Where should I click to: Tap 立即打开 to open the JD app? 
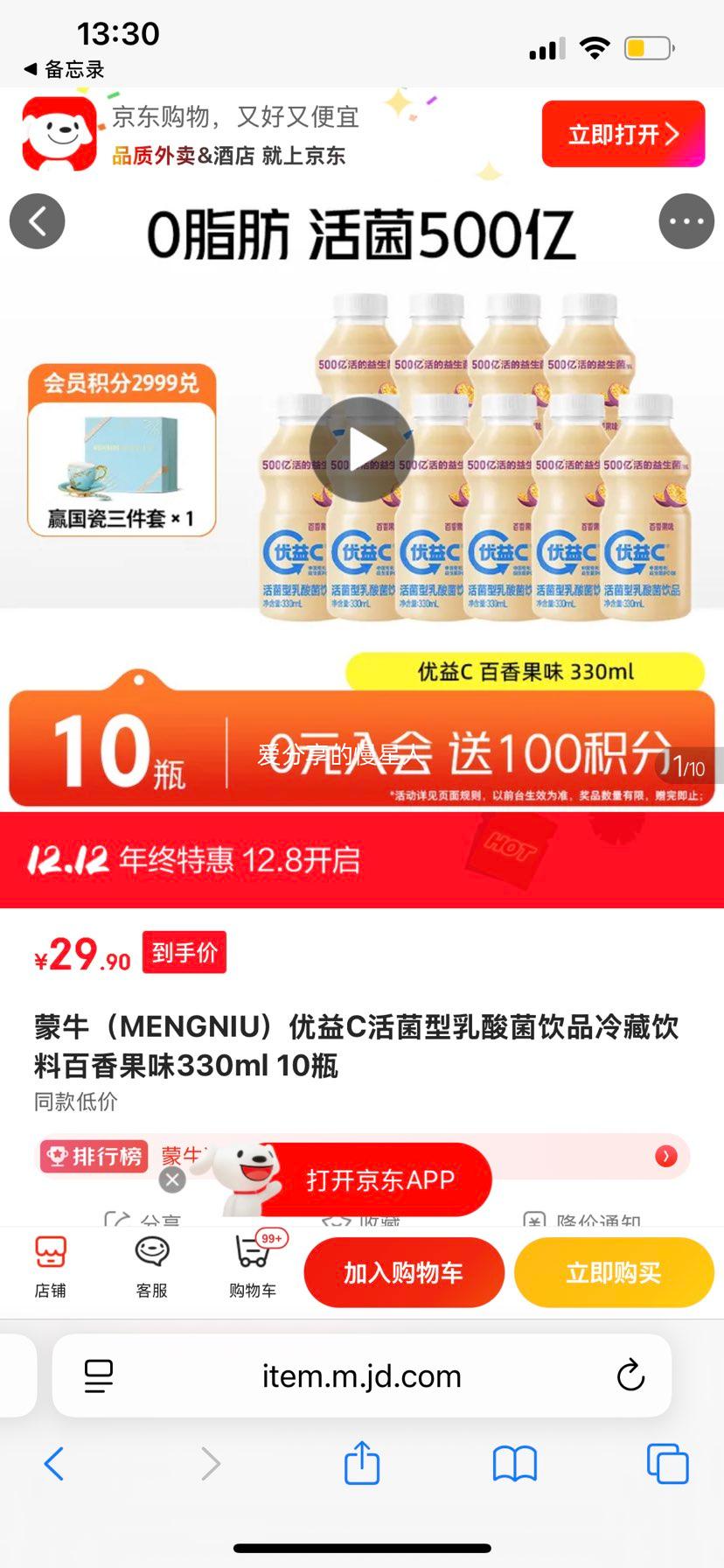[x=623, y=134]
